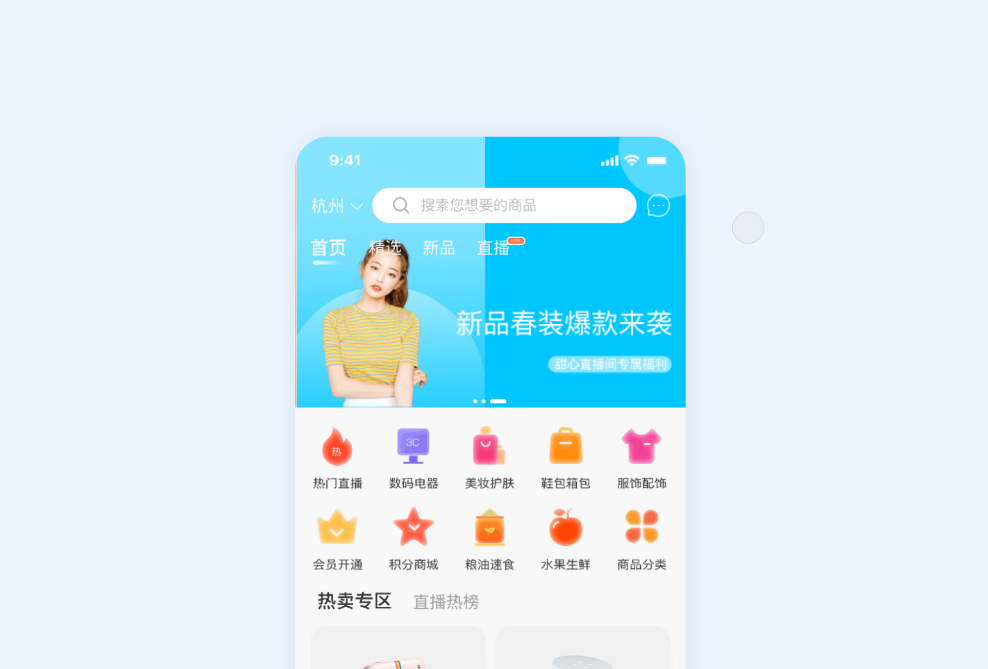The image size is (988, 669).
Task: Switch to the 精选 tab
Action: (x=385, y=248)
